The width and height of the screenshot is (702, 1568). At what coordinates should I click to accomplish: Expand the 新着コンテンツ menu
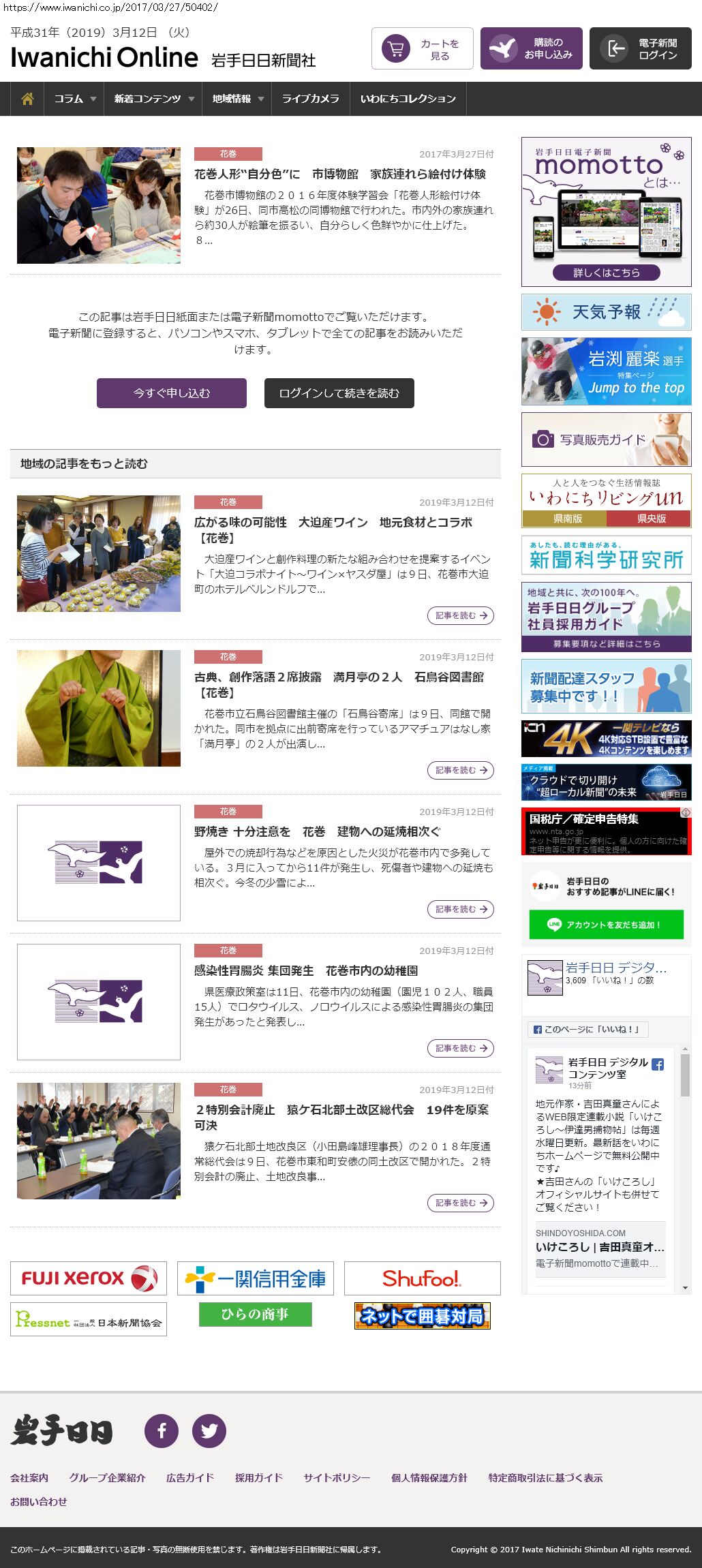click(153, 99)
